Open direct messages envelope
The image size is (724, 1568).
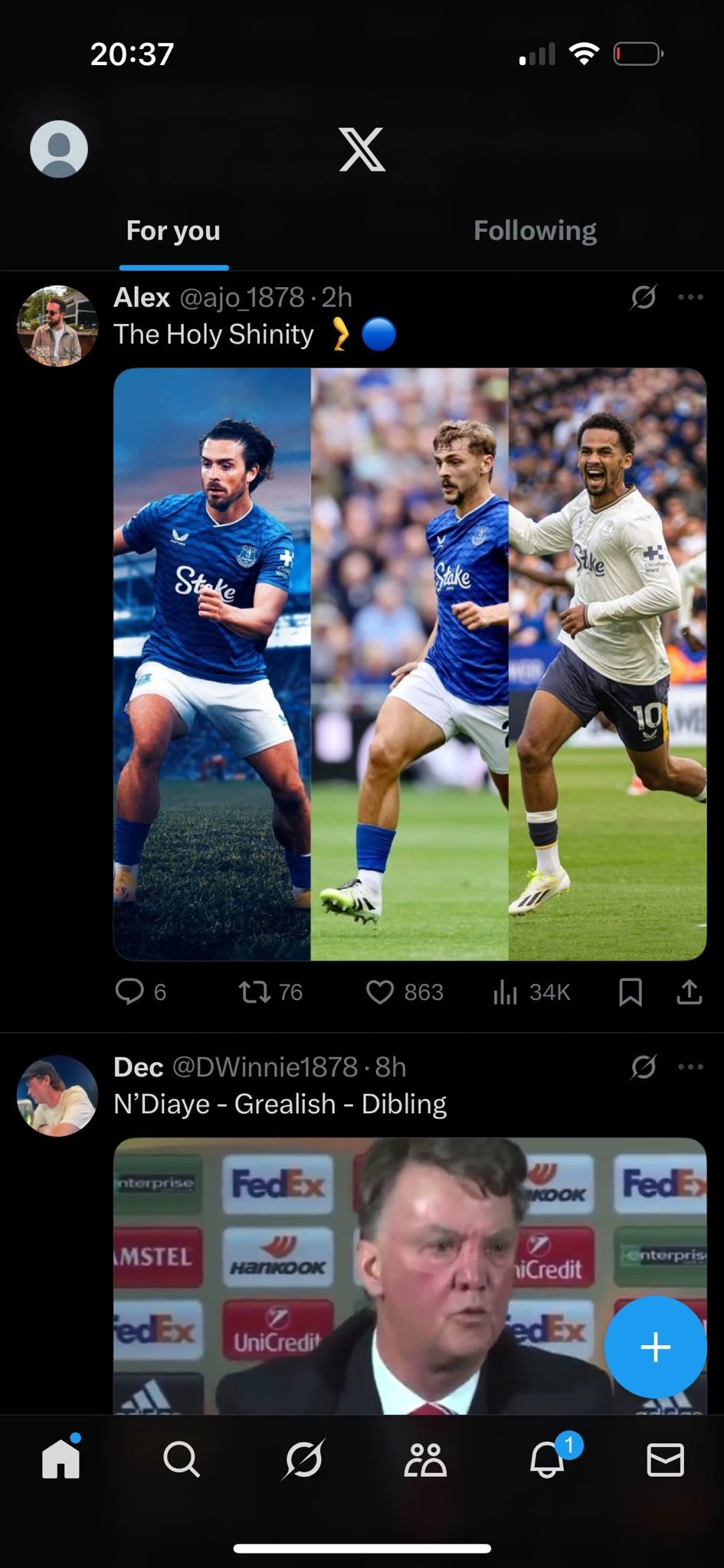tap(665, 1460)
